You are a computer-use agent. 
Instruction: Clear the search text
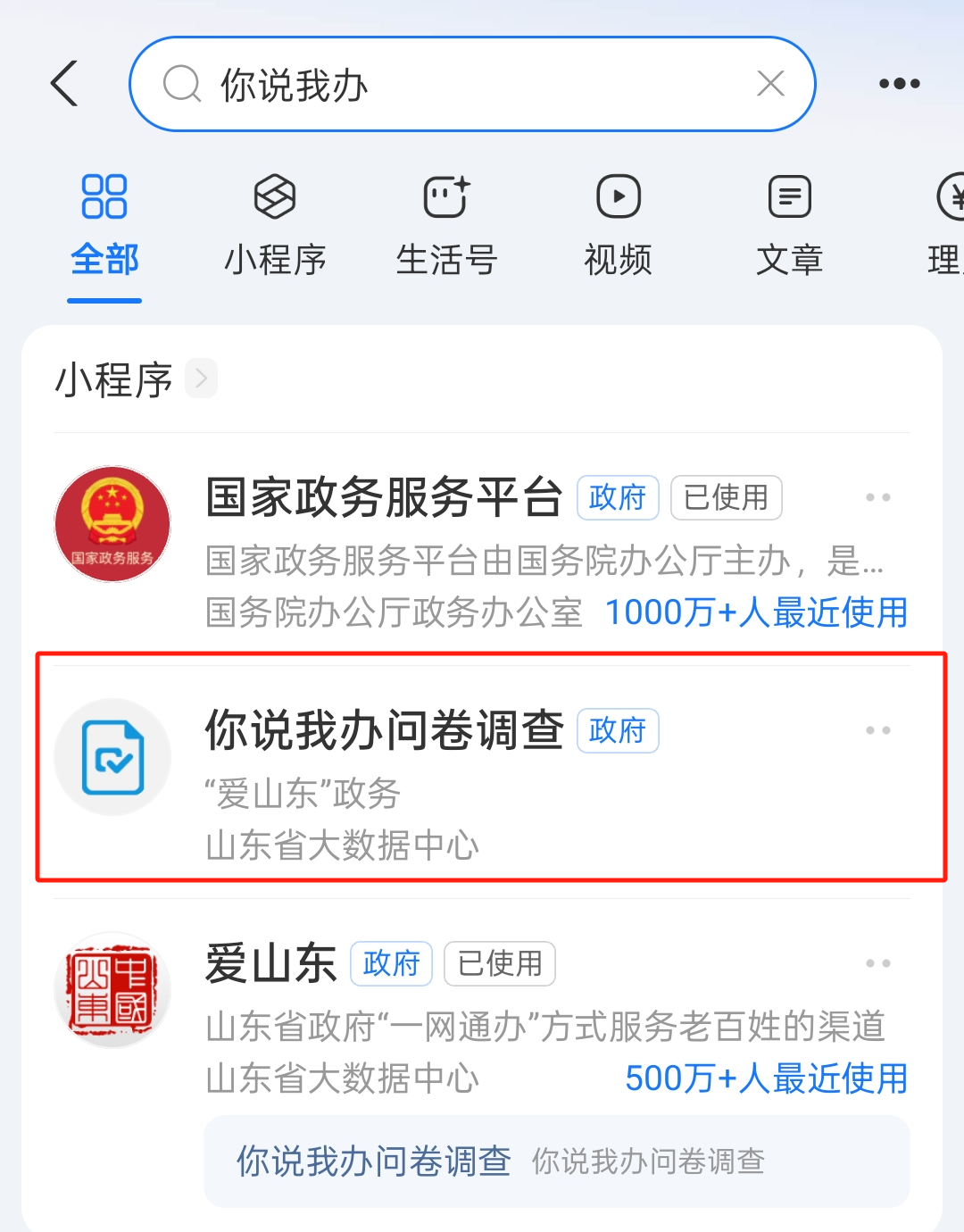770,84
